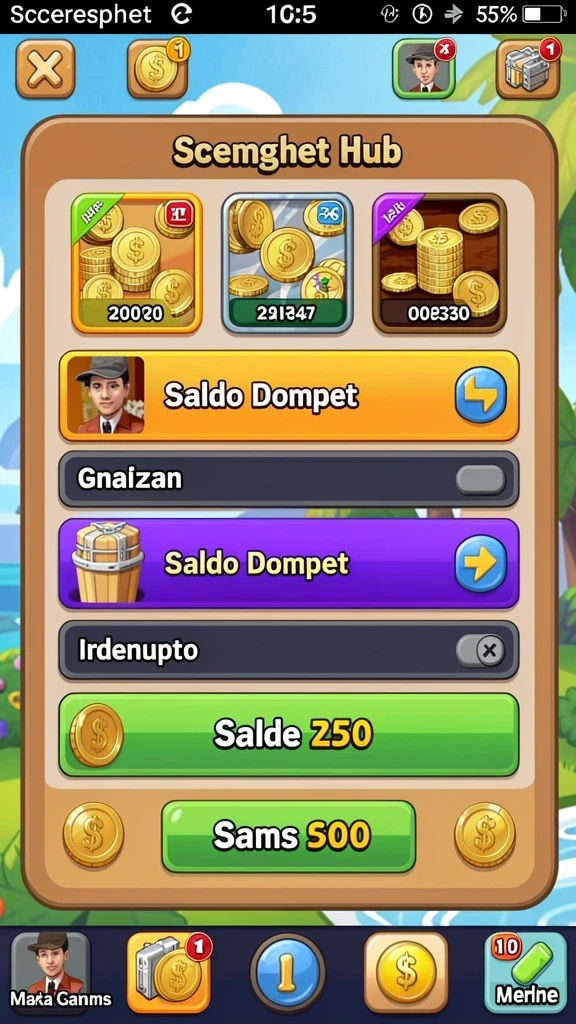
Task: Open the purple Saldo Dompet row
Action: coord(289,564)
